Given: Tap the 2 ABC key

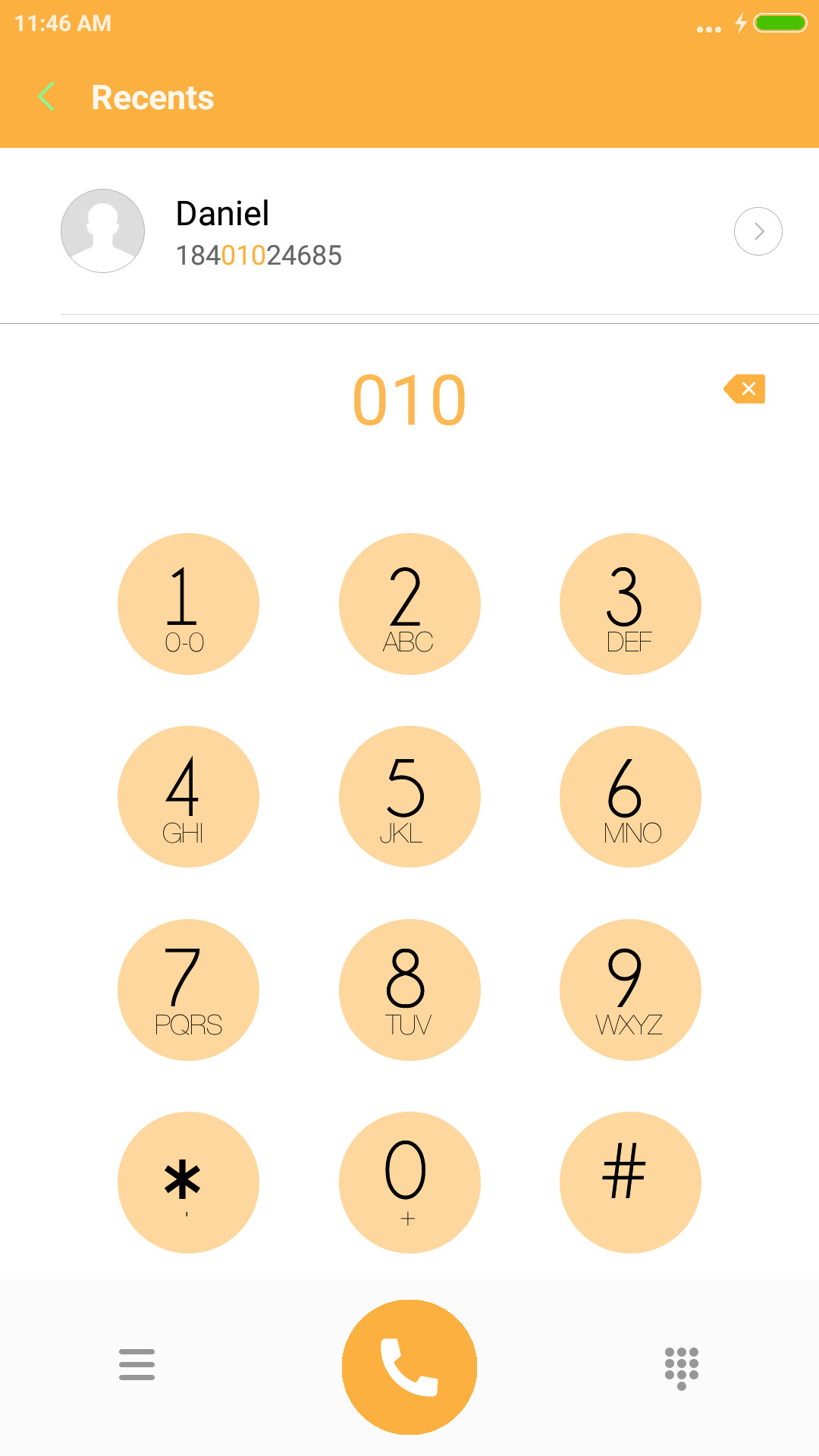Looking at the screenshot, I should (x=409, y=604).
